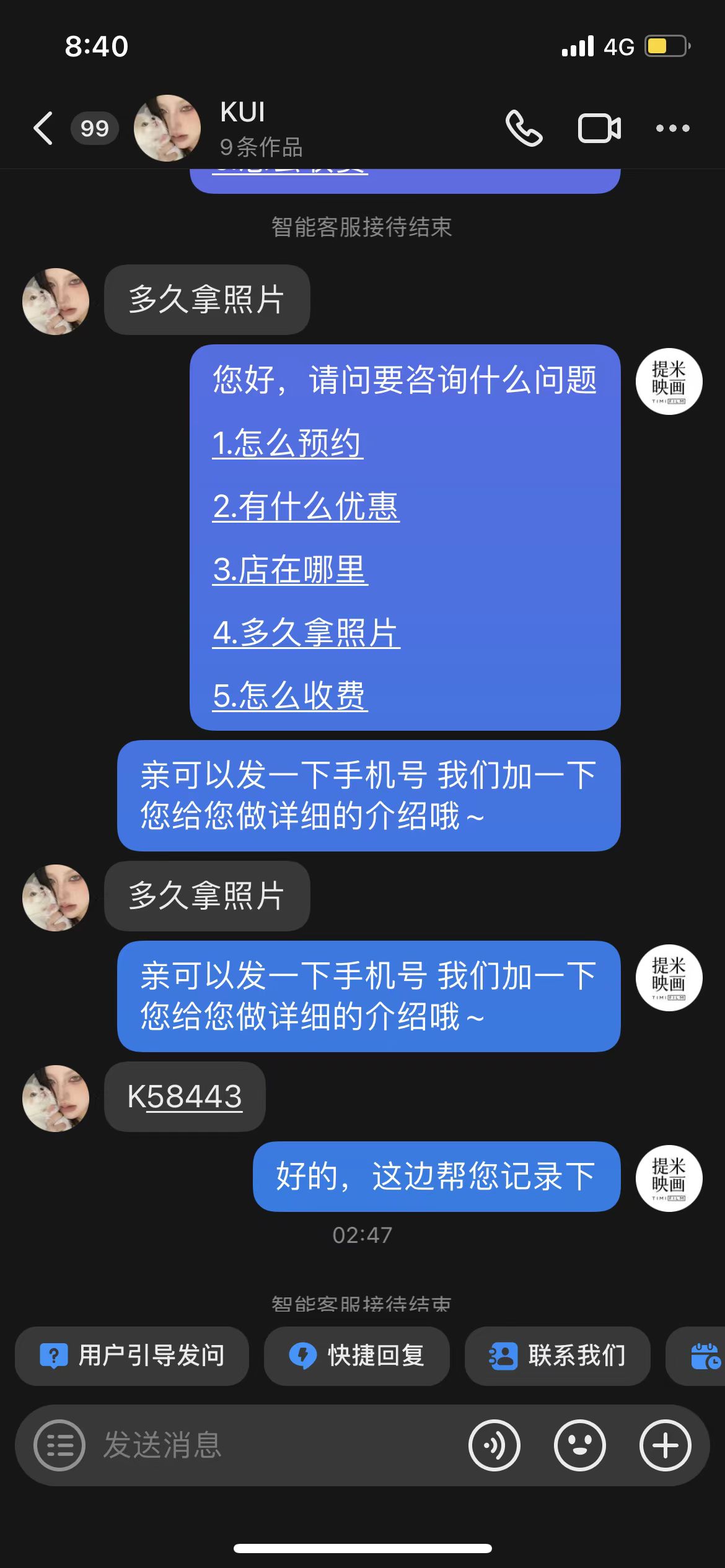Tap the 1.怎么预约 link
This screenshot has height=1568, width=725.
click(288, 443)
